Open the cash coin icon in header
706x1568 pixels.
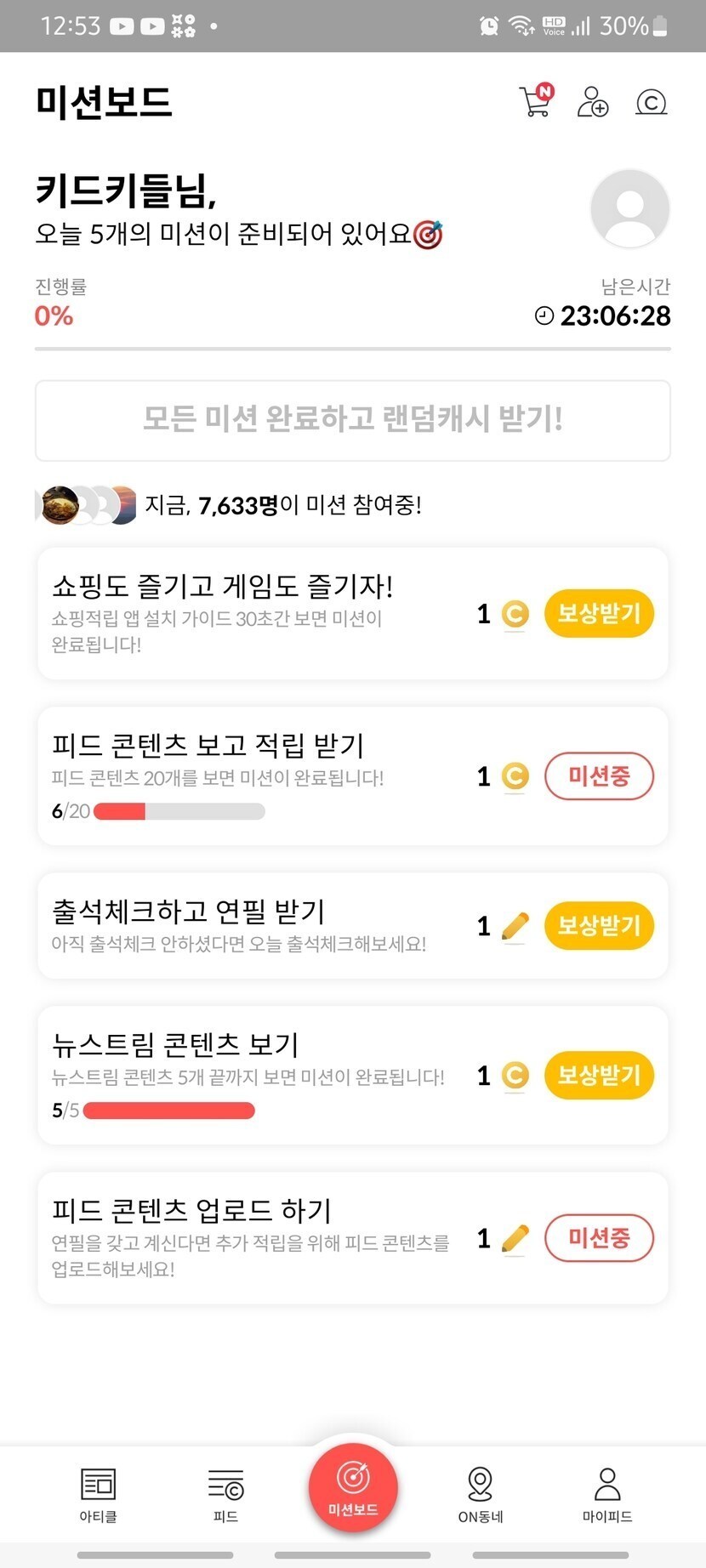pyautogui.click(x=651, y=103)
